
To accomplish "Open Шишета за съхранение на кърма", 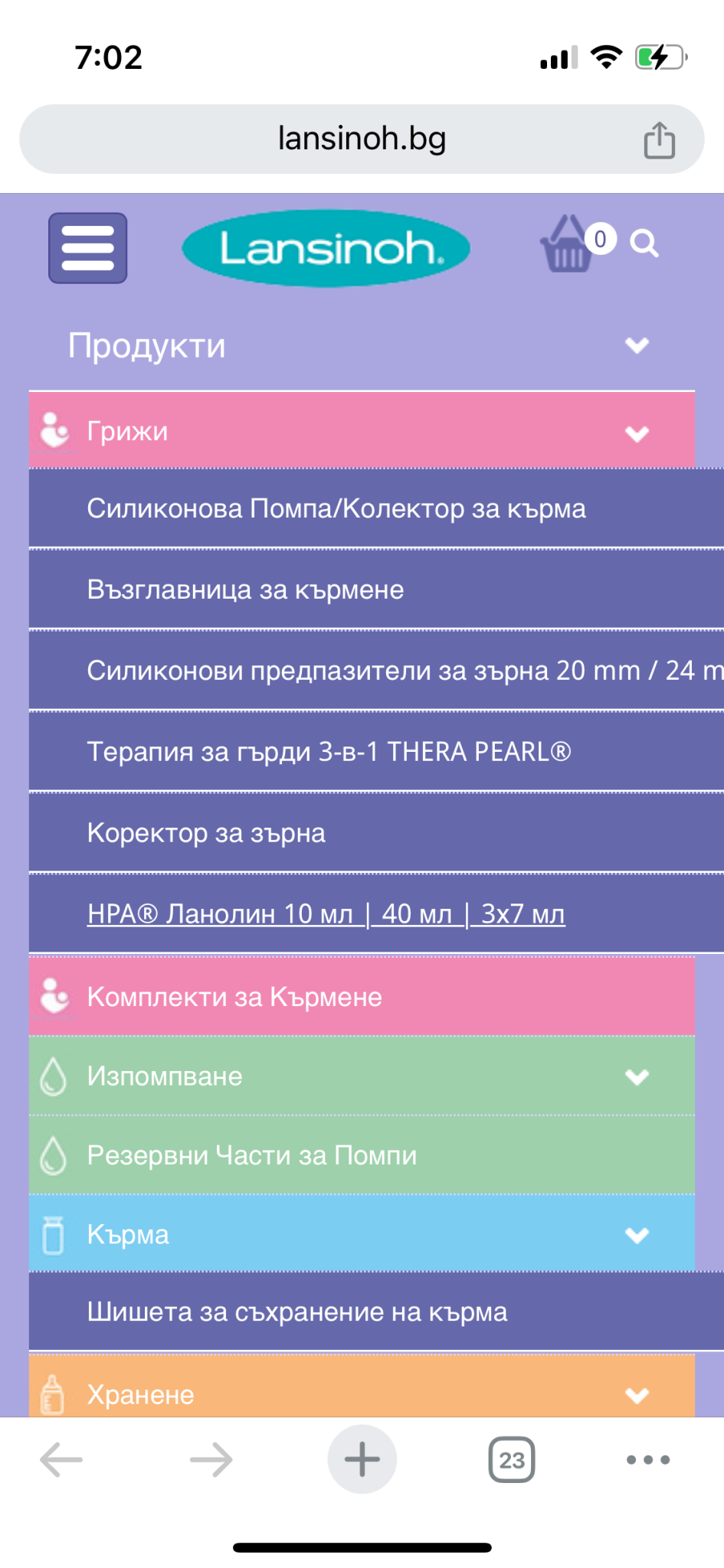I will 376,1312.
